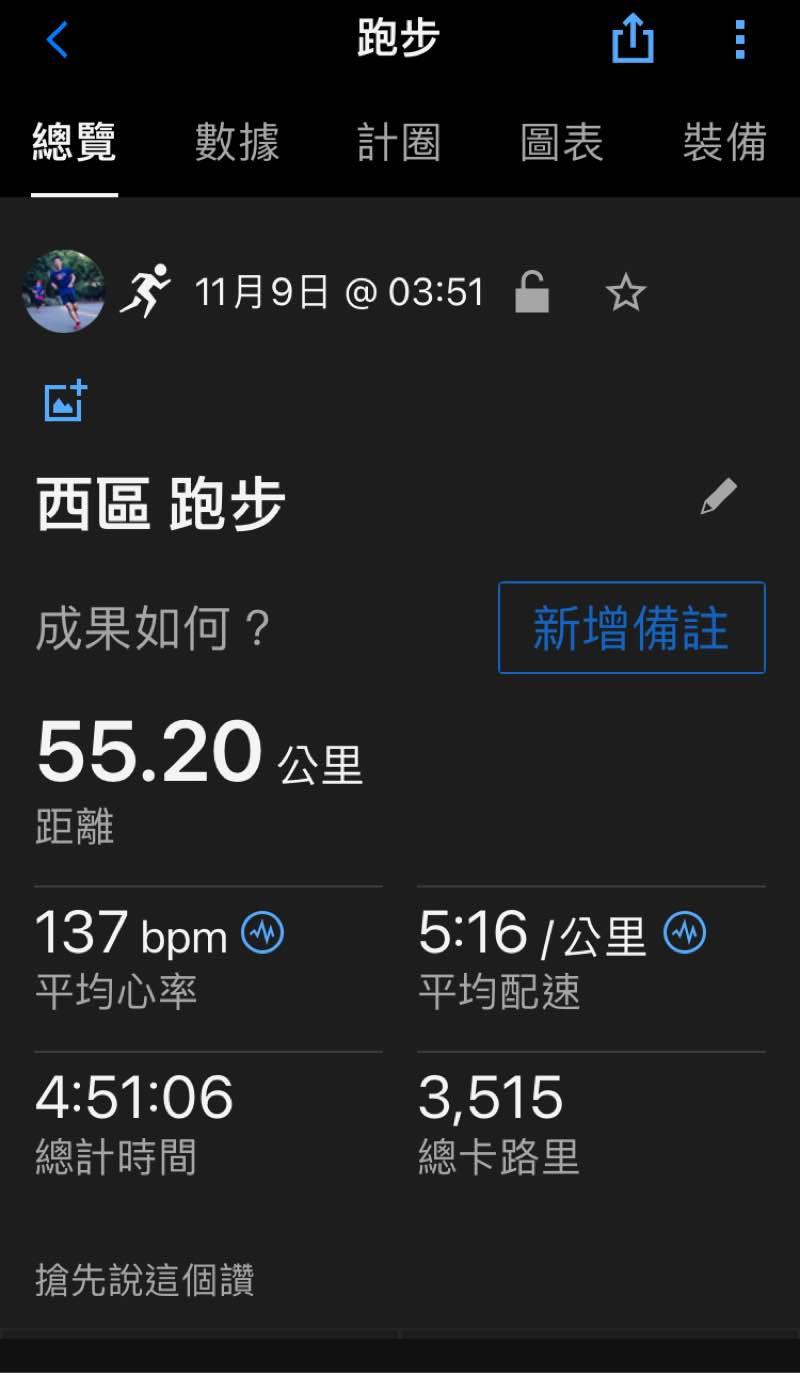
Task: Select the 裝備 tab
Action: tap(724, 143)
